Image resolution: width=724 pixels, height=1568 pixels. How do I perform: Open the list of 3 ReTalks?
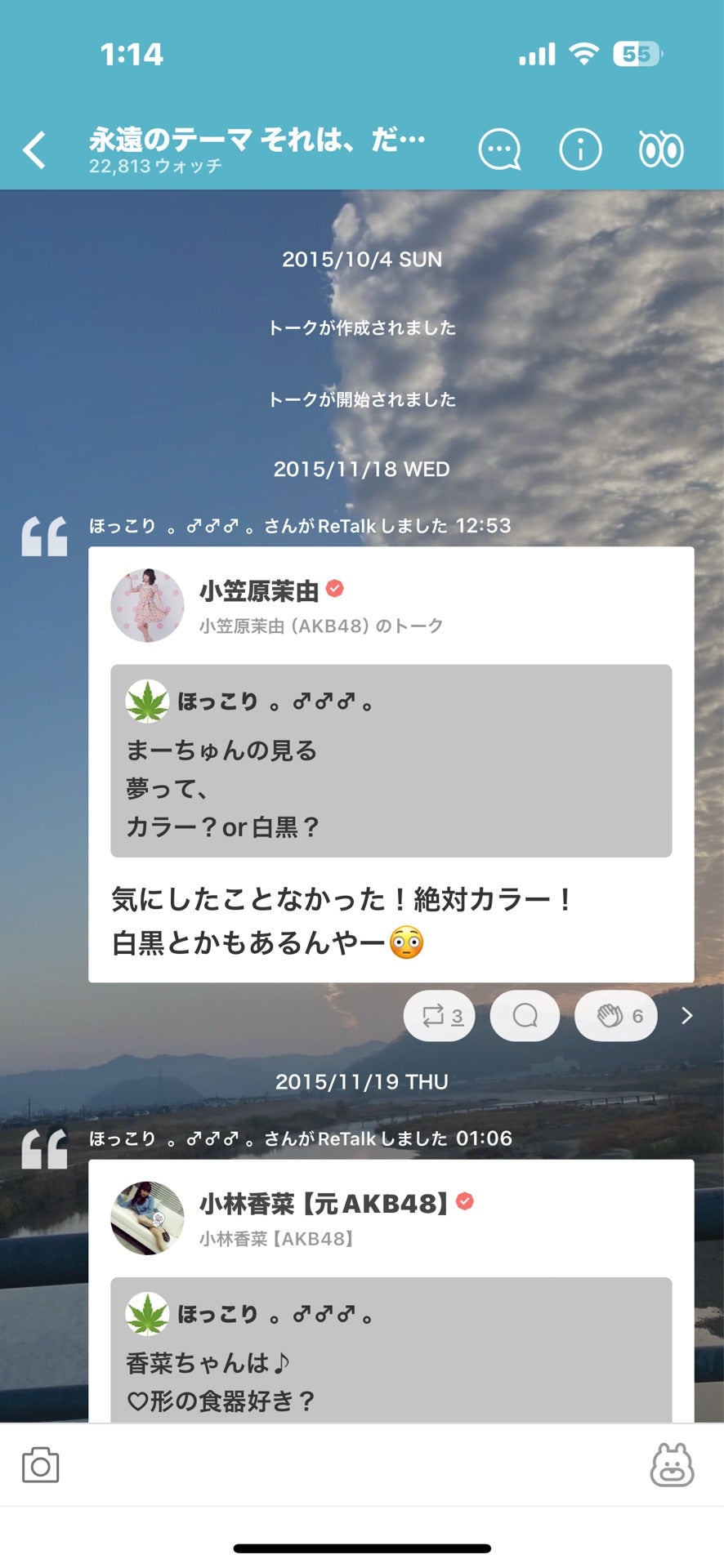coord(458,1016)
